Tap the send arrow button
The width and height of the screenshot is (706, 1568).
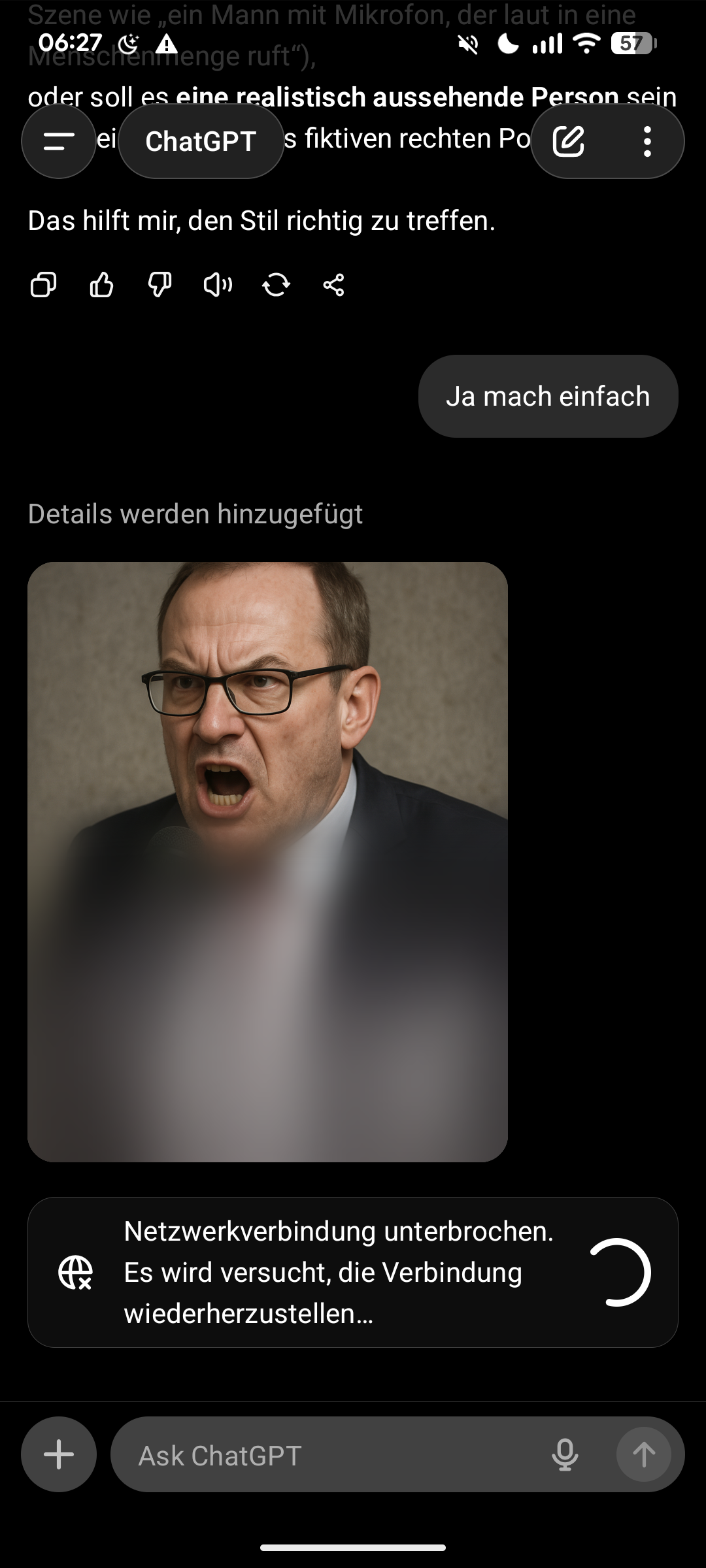tap(644, 1454)
